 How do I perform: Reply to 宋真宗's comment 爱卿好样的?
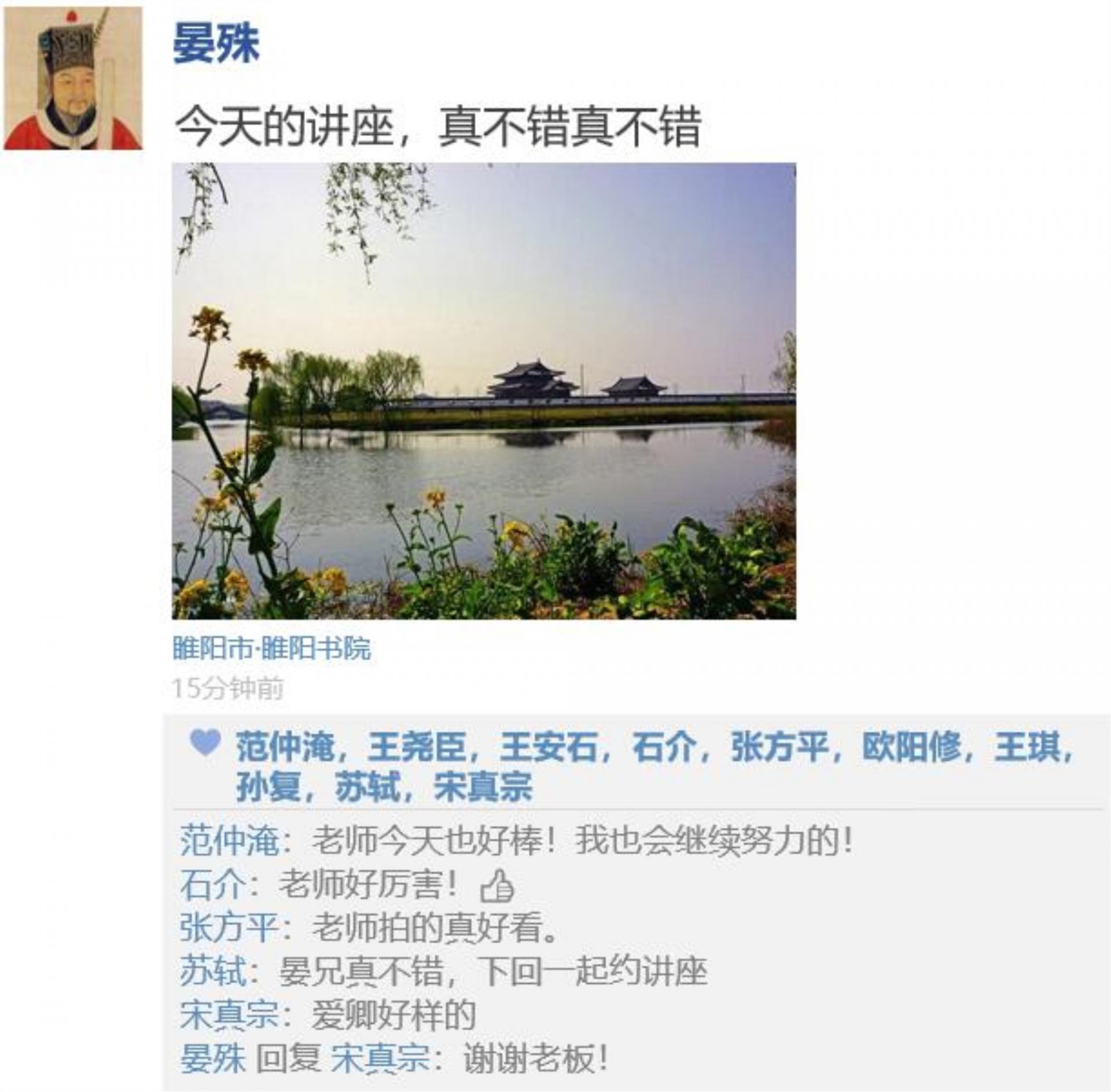pyautogui.click(x=393, y=1015)
